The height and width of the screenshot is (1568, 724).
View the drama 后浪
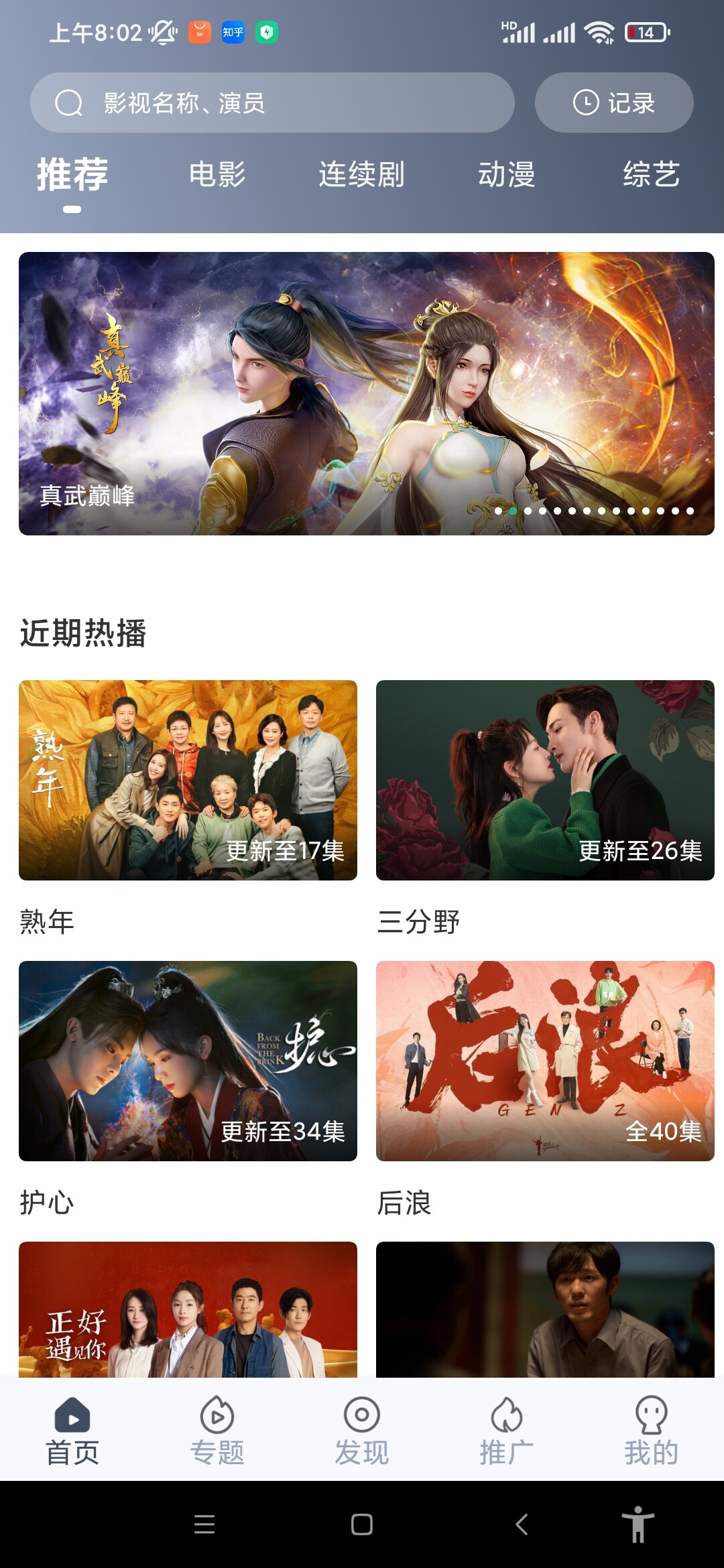pyautogui.click(x=545, y=1061)
